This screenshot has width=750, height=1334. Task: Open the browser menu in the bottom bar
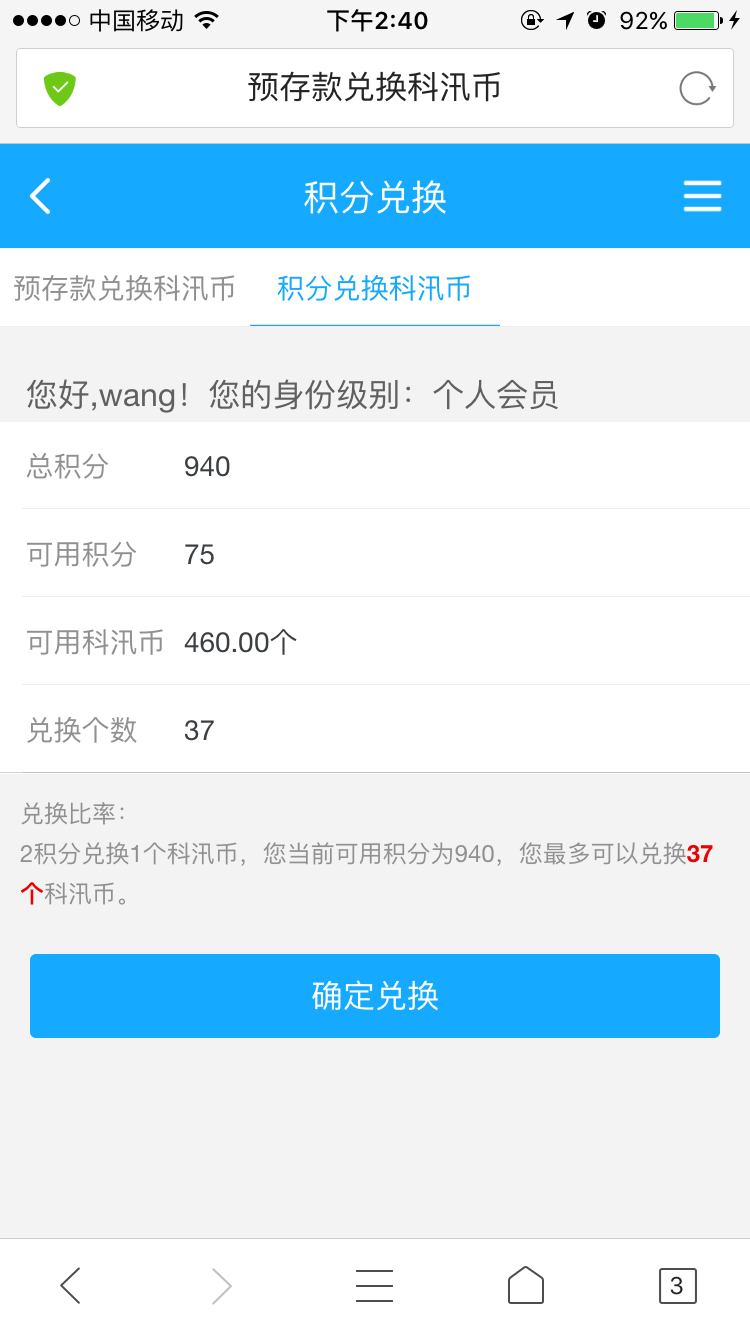pos(374,1285)
